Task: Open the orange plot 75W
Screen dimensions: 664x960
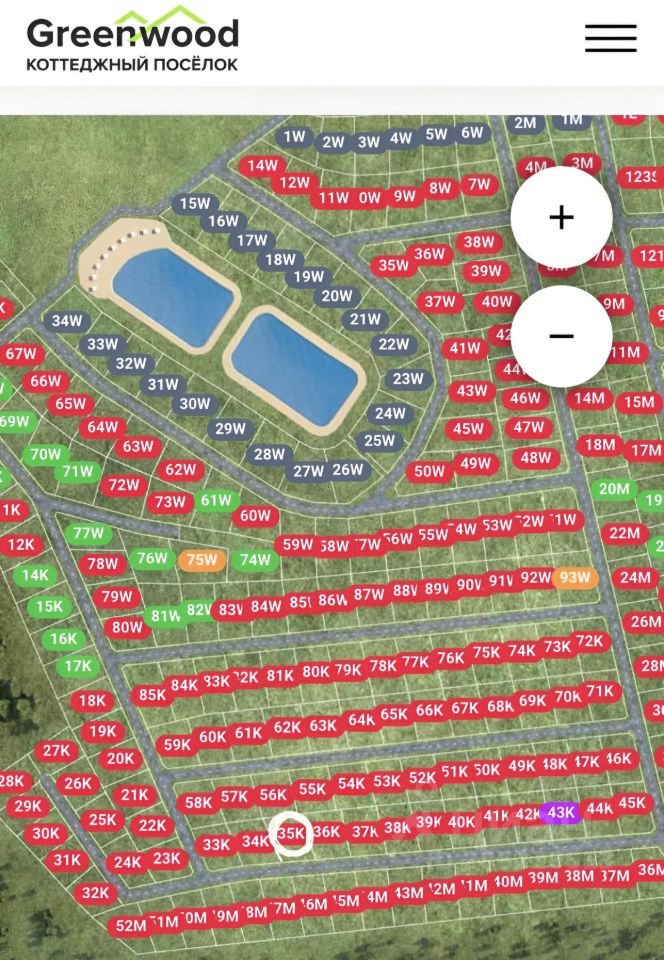Action: click(x=201, y=560)
